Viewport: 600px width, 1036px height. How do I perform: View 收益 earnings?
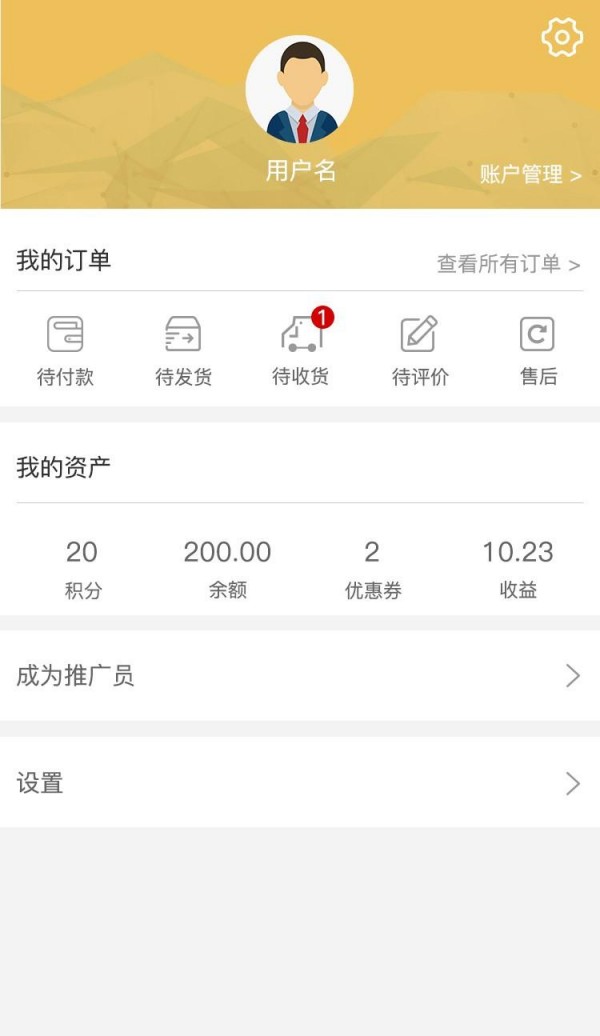517,567
